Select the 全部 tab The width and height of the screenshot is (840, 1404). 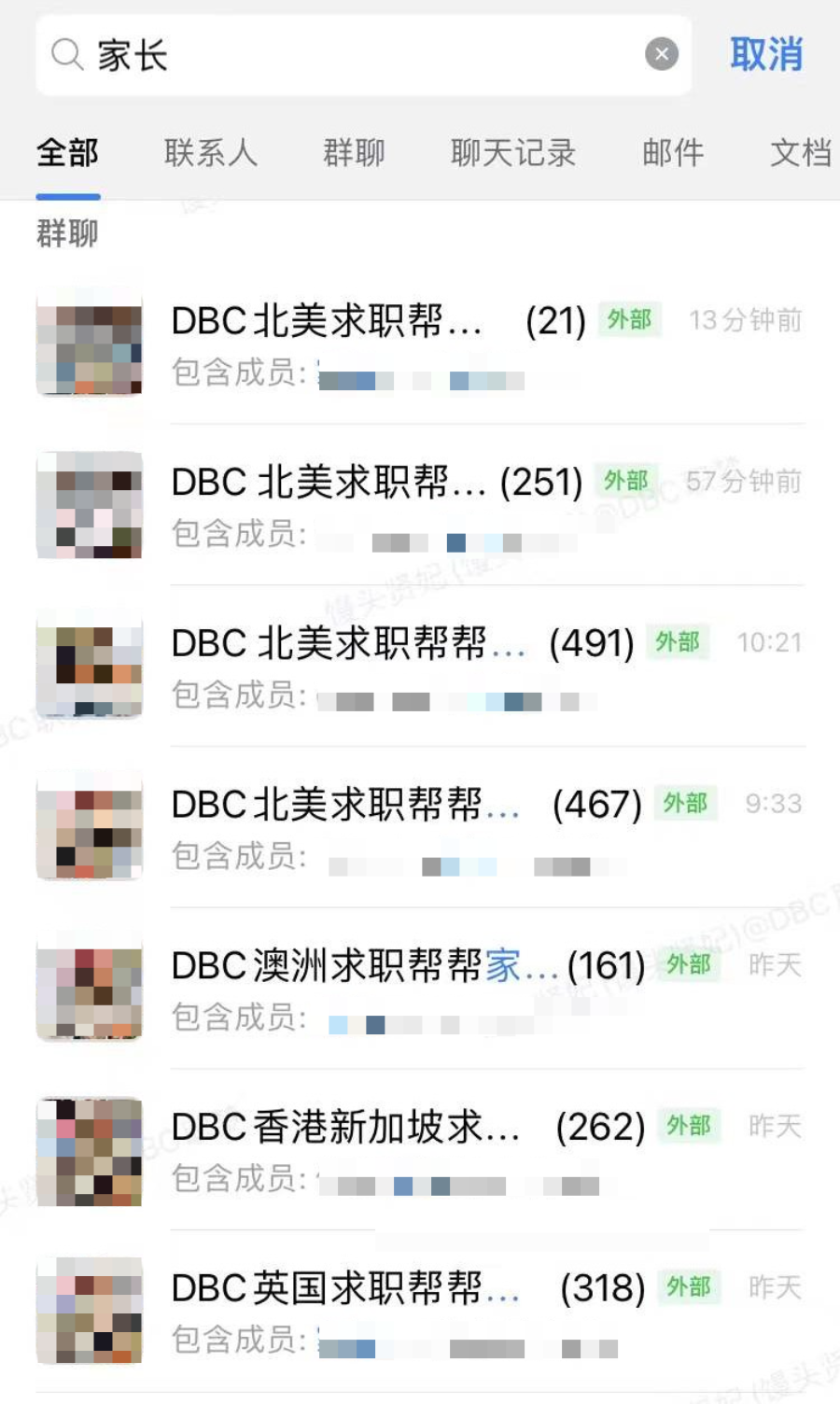67,152
